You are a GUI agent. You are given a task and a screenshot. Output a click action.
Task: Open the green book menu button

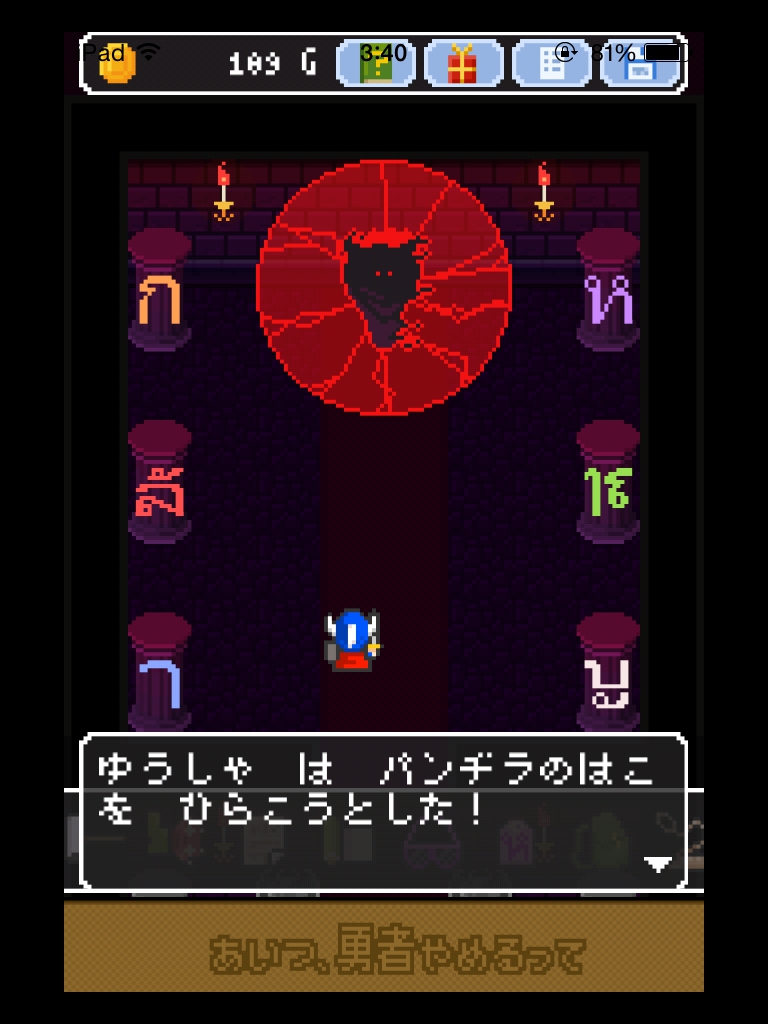(376, 65)
